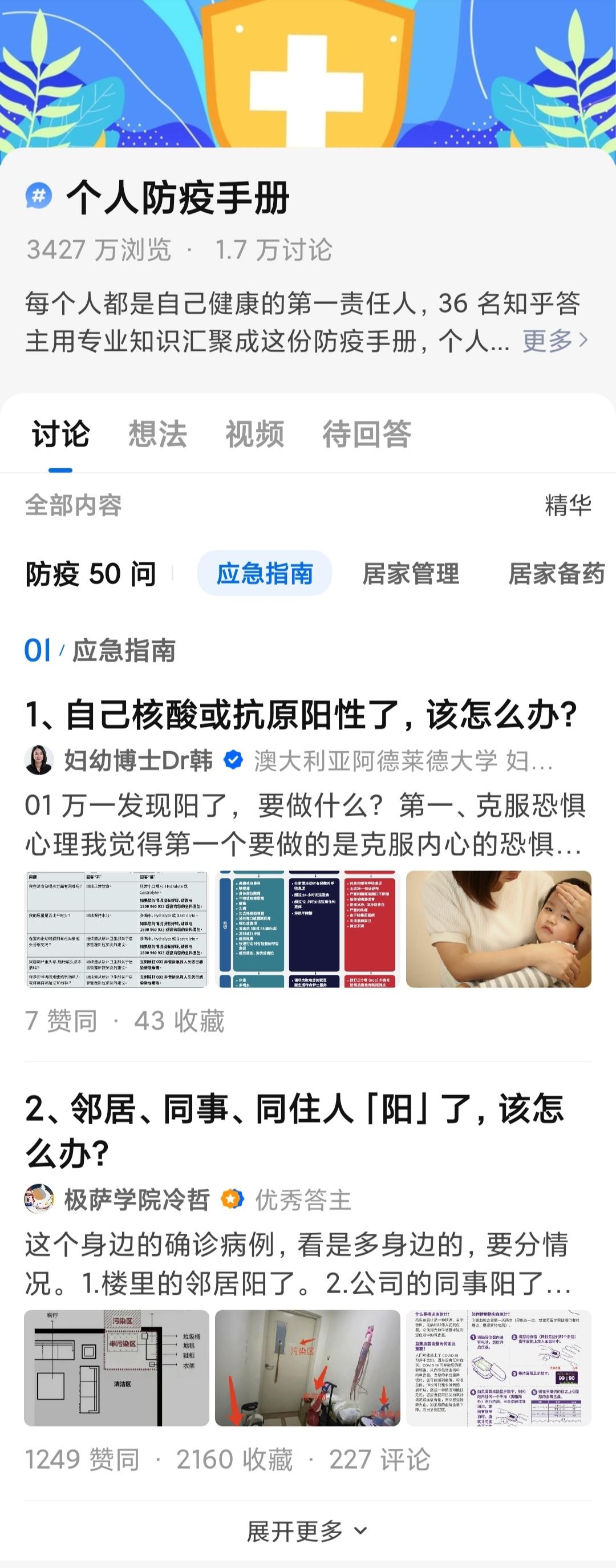
Task: Expand the description via 更多
Action: 554,341
